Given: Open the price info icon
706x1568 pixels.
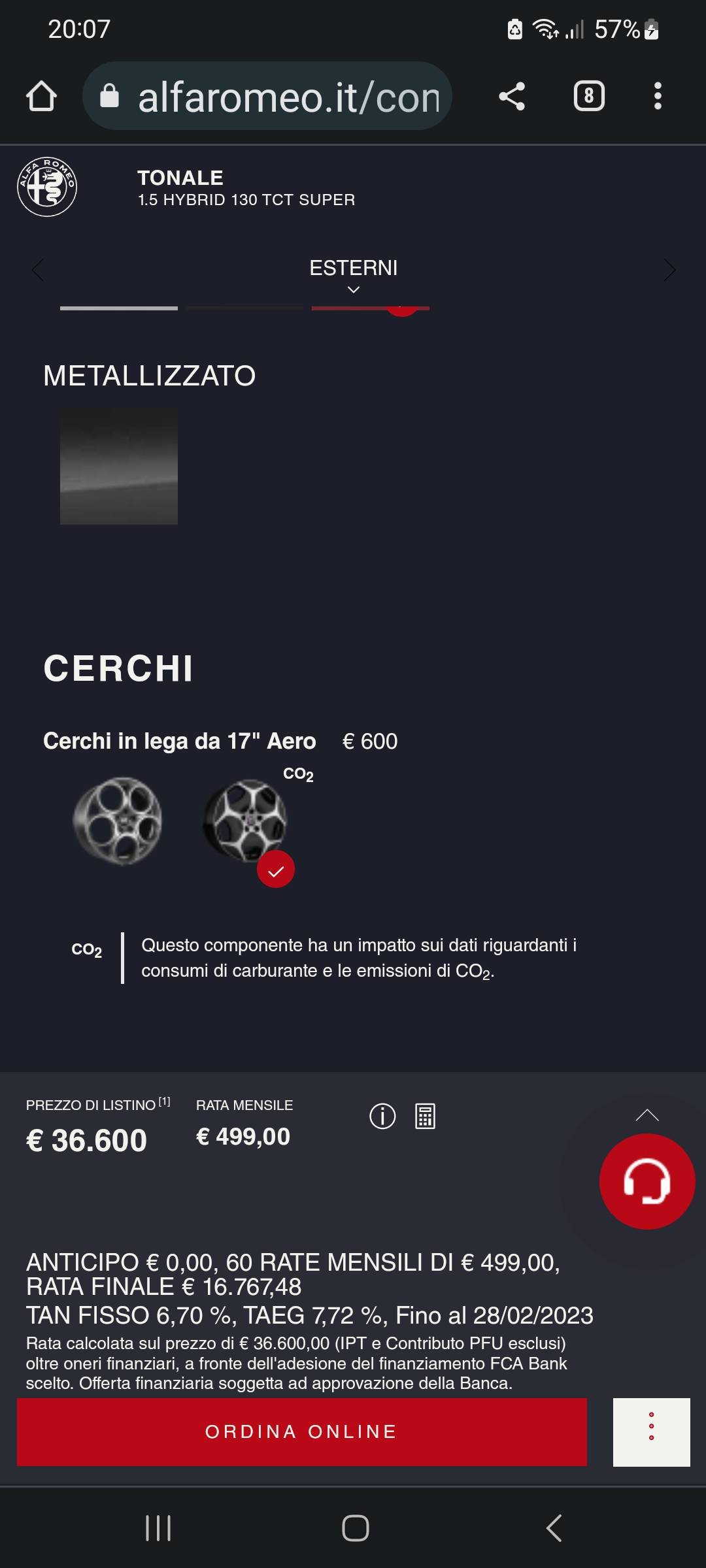Looking at the screenshot, I should click(382, 1116).
